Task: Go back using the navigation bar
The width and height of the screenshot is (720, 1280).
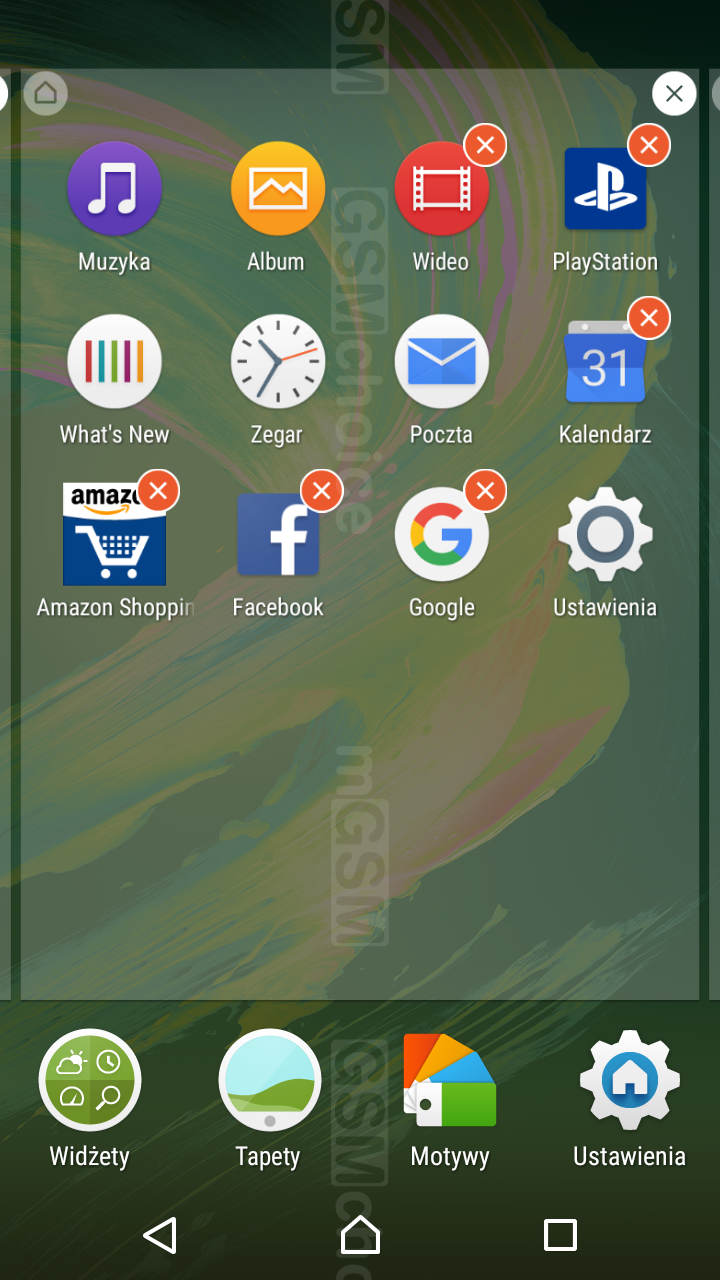Action: click(x=160, y=1235)
